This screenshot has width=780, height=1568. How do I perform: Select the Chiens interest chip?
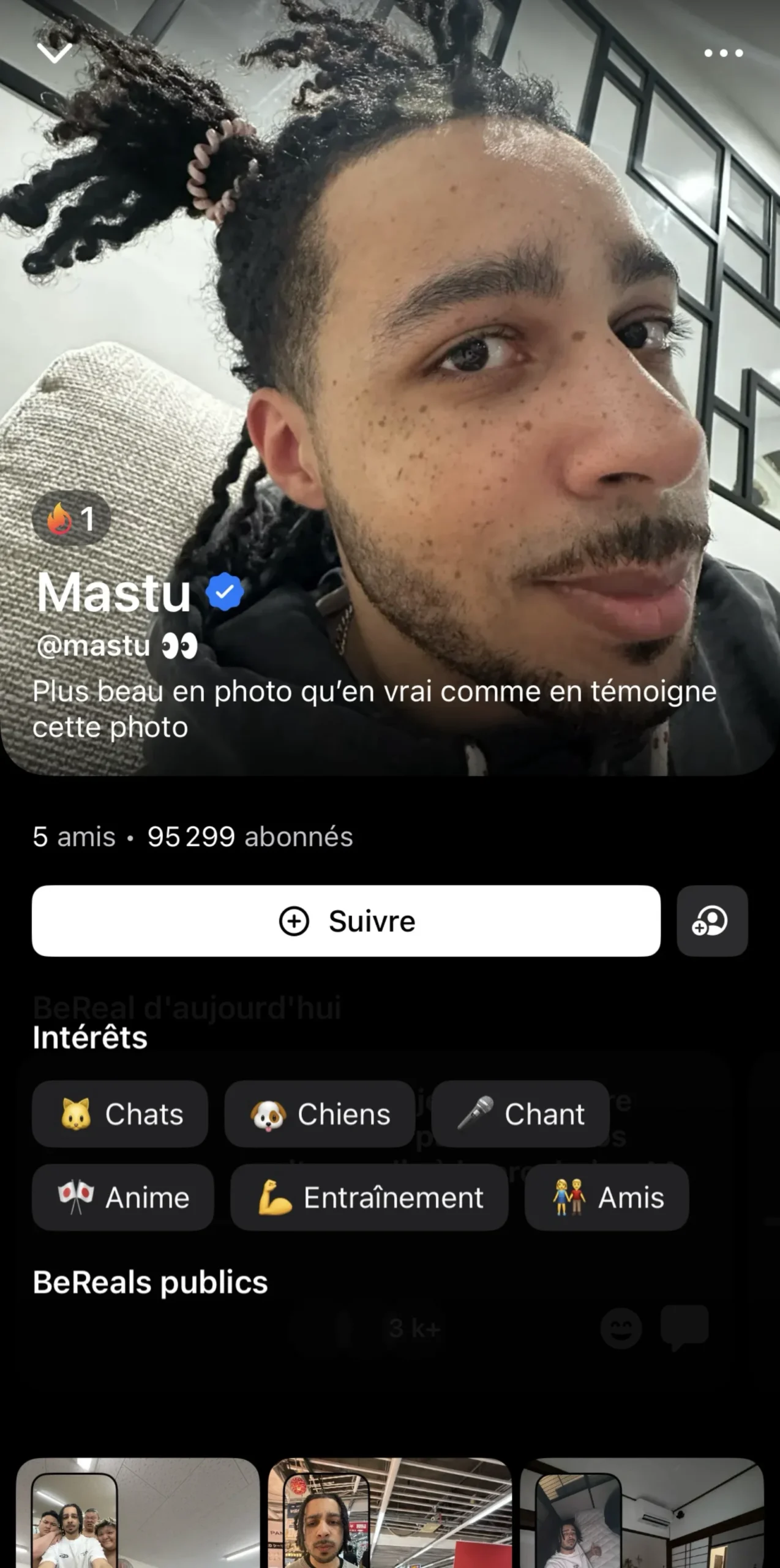pyautogui.click(x=320, y=1114)
